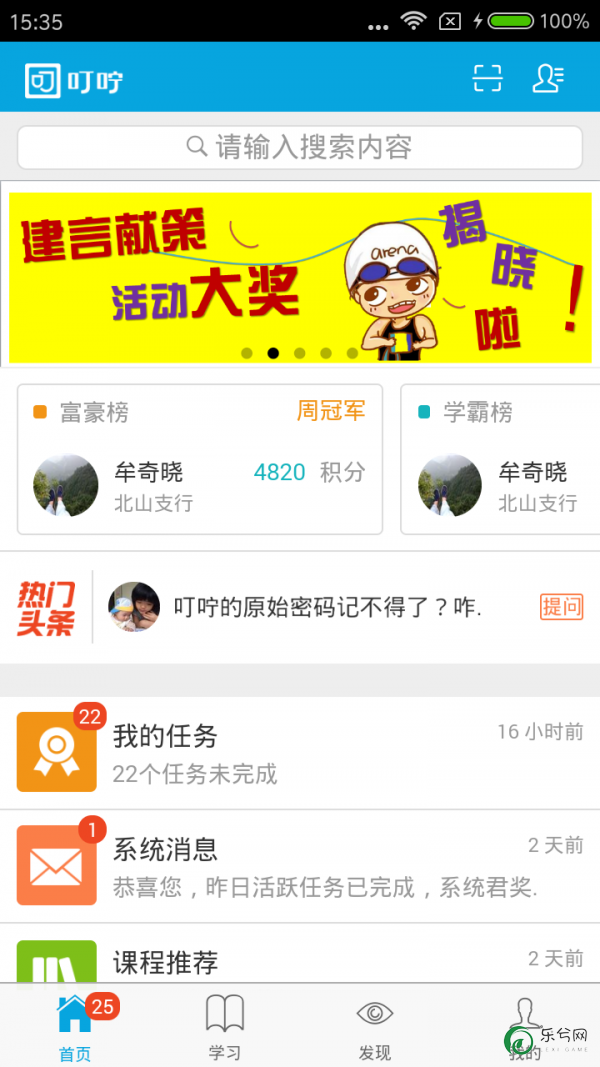Open 我的任务 with 22 unfinished tasks
The height and width of the screenshot is (1067, 600).
pyautogui.click(x=300, y=753)
